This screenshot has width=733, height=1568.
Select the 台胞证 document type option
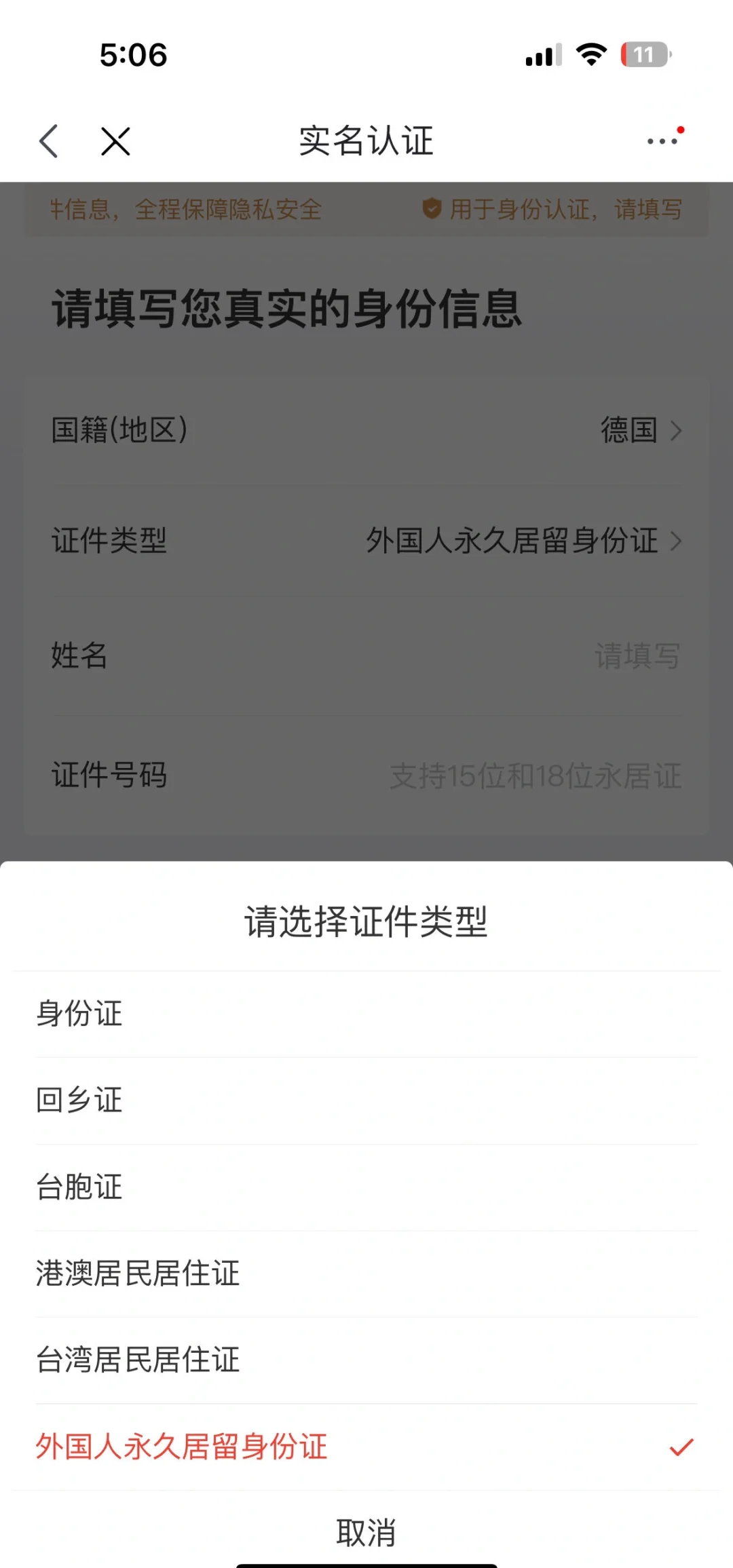coord(79,1187)
